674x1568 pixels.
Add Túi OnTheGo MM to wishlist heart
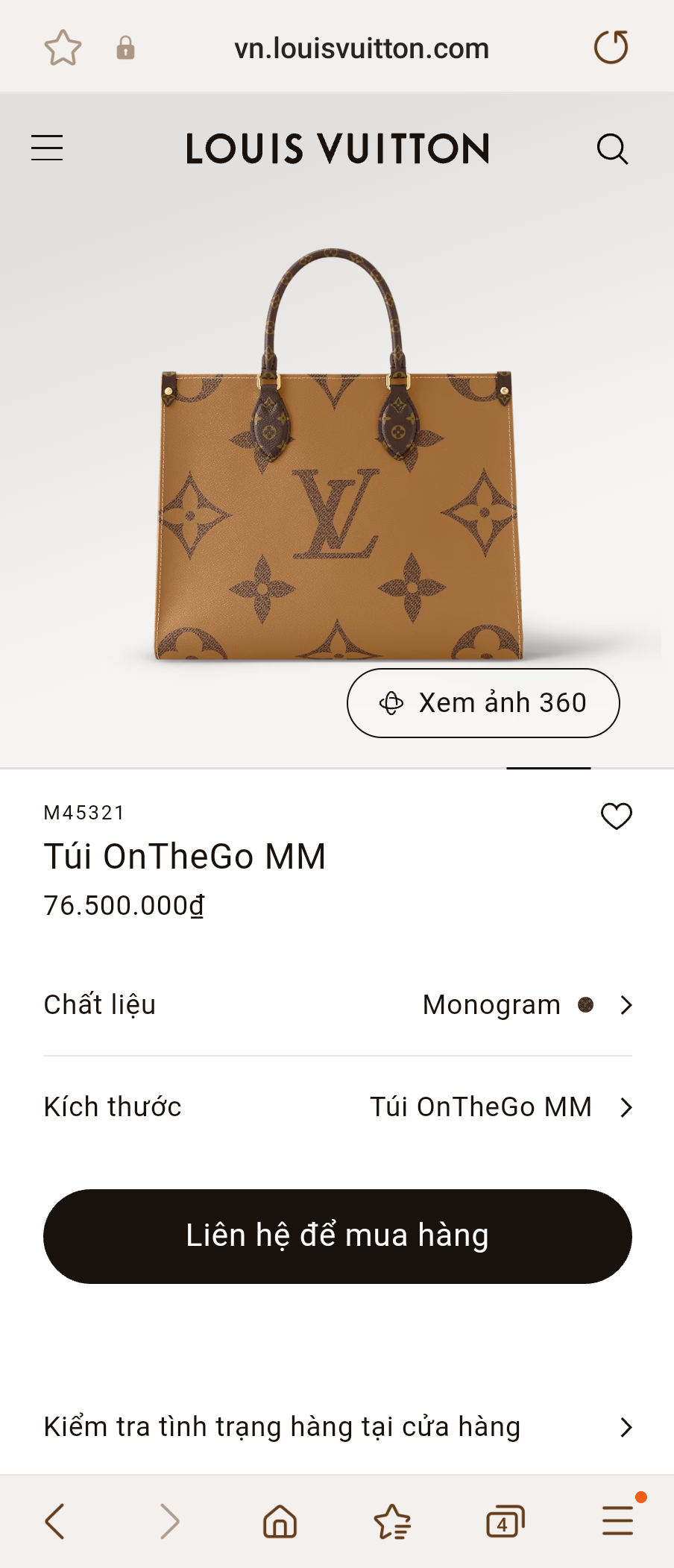coord(617,816)
